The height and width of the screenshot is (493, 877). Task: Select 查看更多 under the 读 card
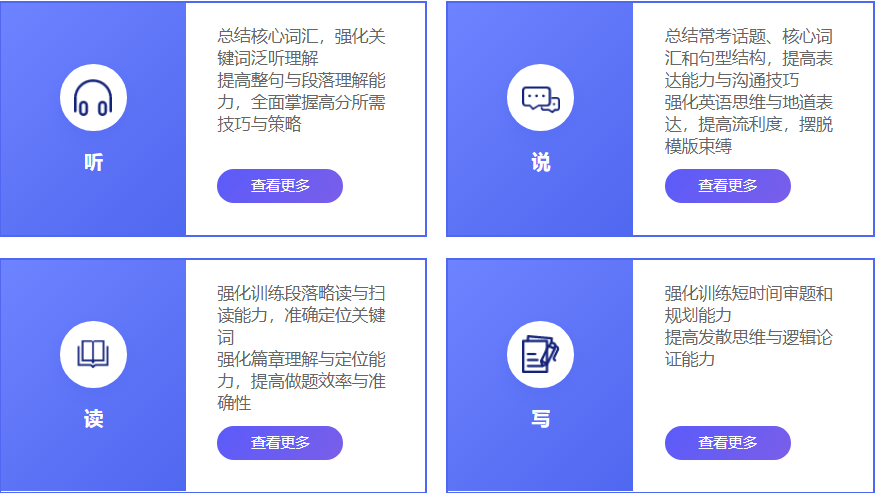point(280,443)
